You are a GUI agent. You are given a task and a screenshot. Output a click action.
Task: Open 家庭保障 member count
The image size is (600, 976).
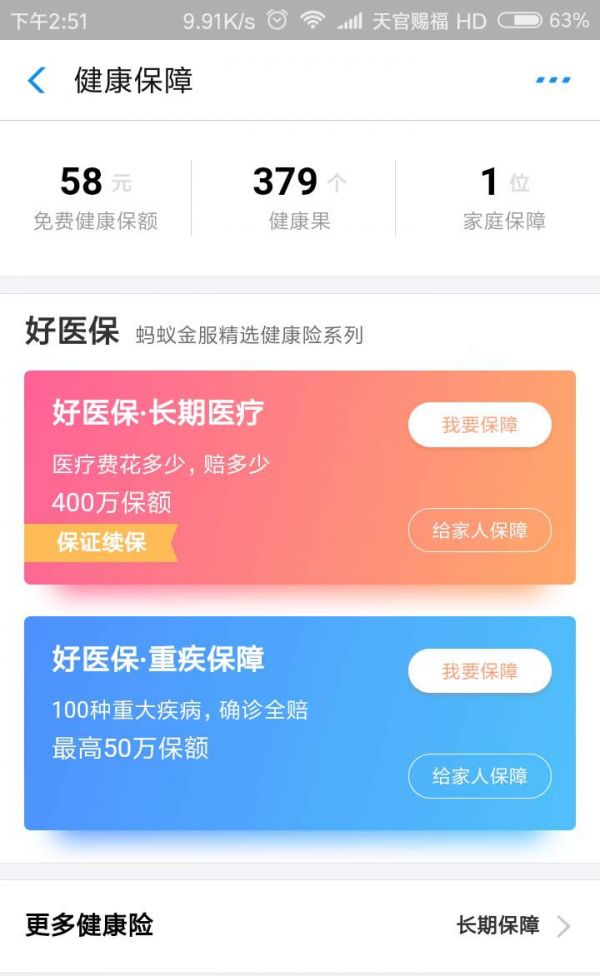tap(503, 198)
